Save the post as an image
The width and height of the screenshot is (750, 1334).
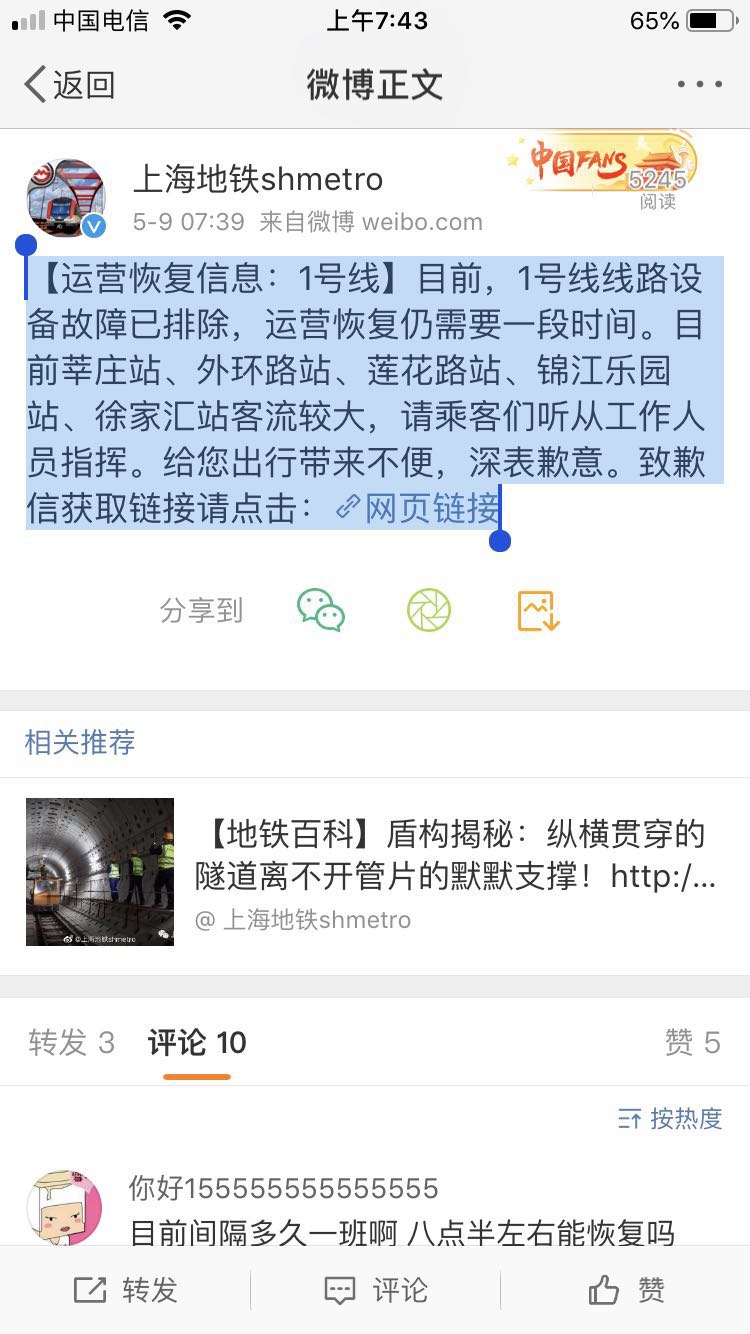[538, 610]
